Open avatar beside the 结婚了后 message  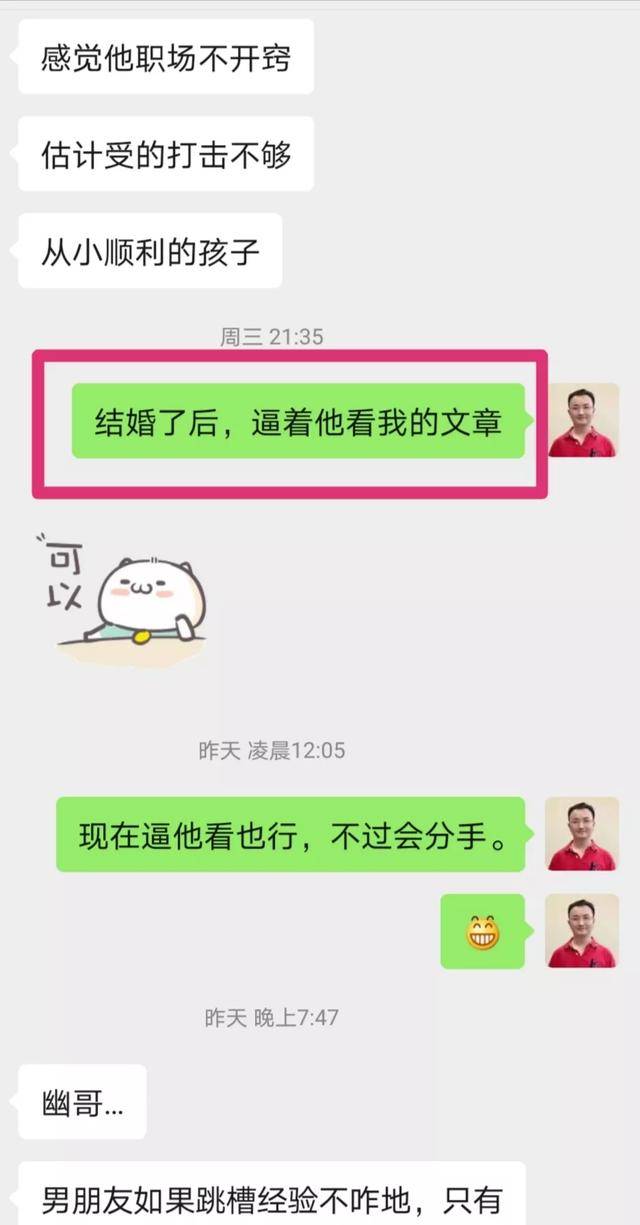[584, 420]
